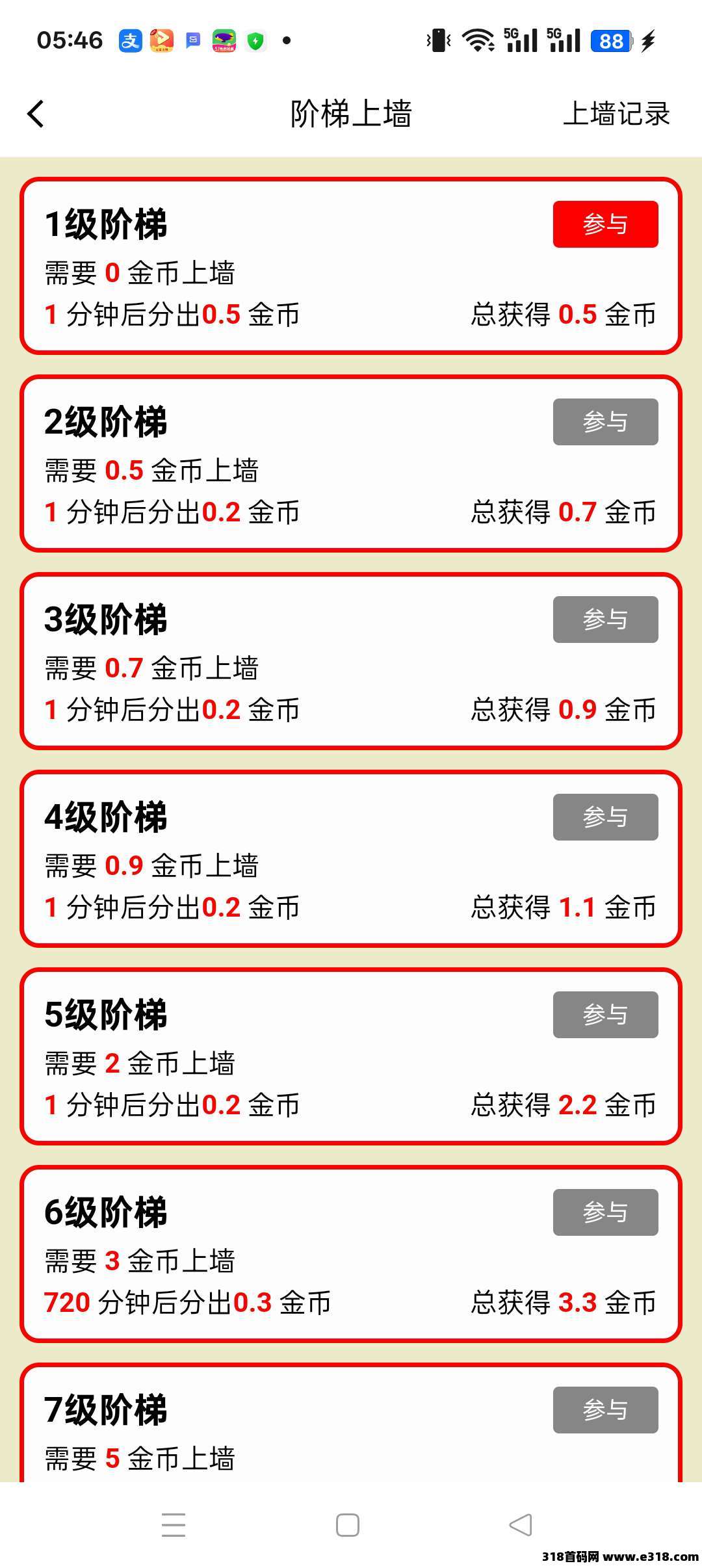Viewport: 702px width, 1568px height.
Task: Choose 参与 on 6级阶梯
Action: coord(605,1212)
